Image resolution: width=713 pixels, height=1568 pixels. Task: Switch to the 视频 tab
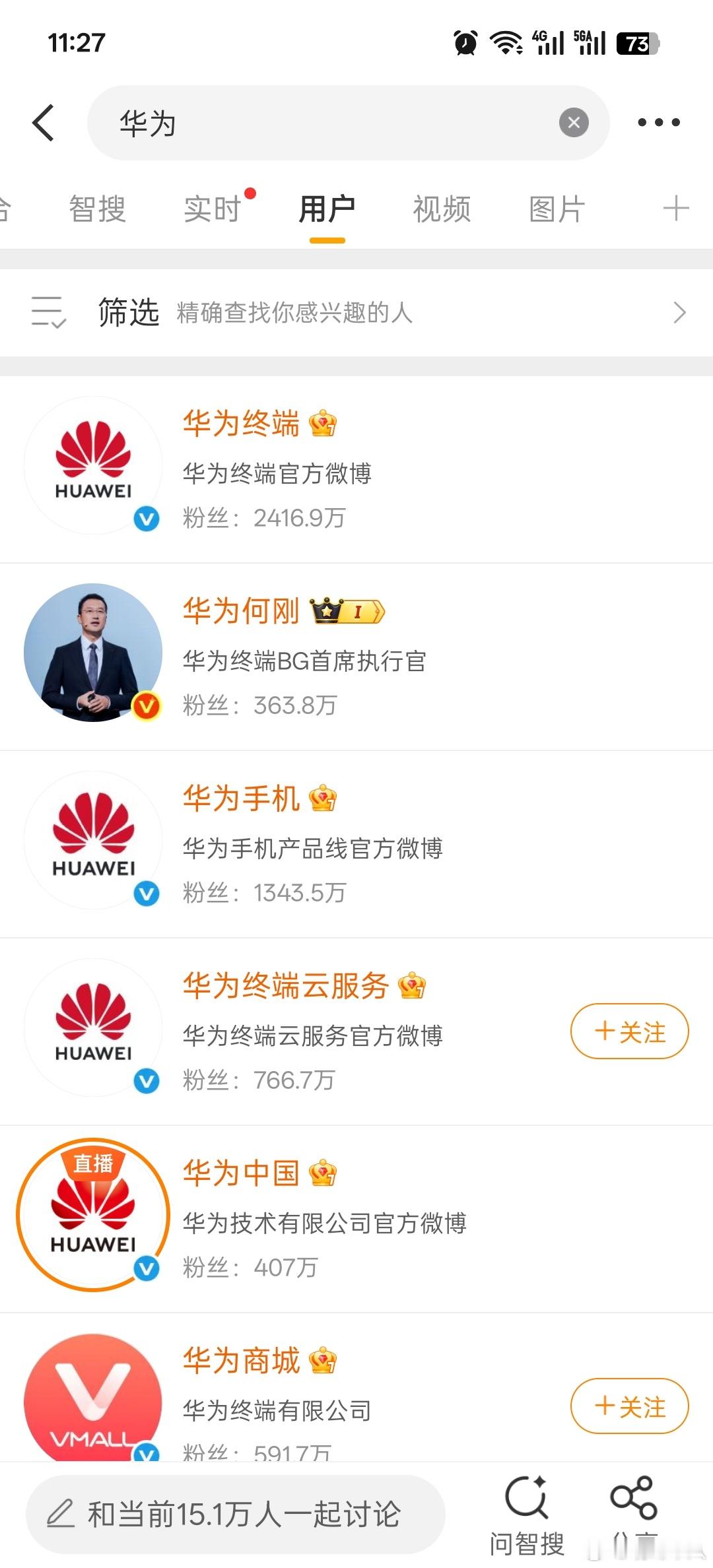pos(441,208)
